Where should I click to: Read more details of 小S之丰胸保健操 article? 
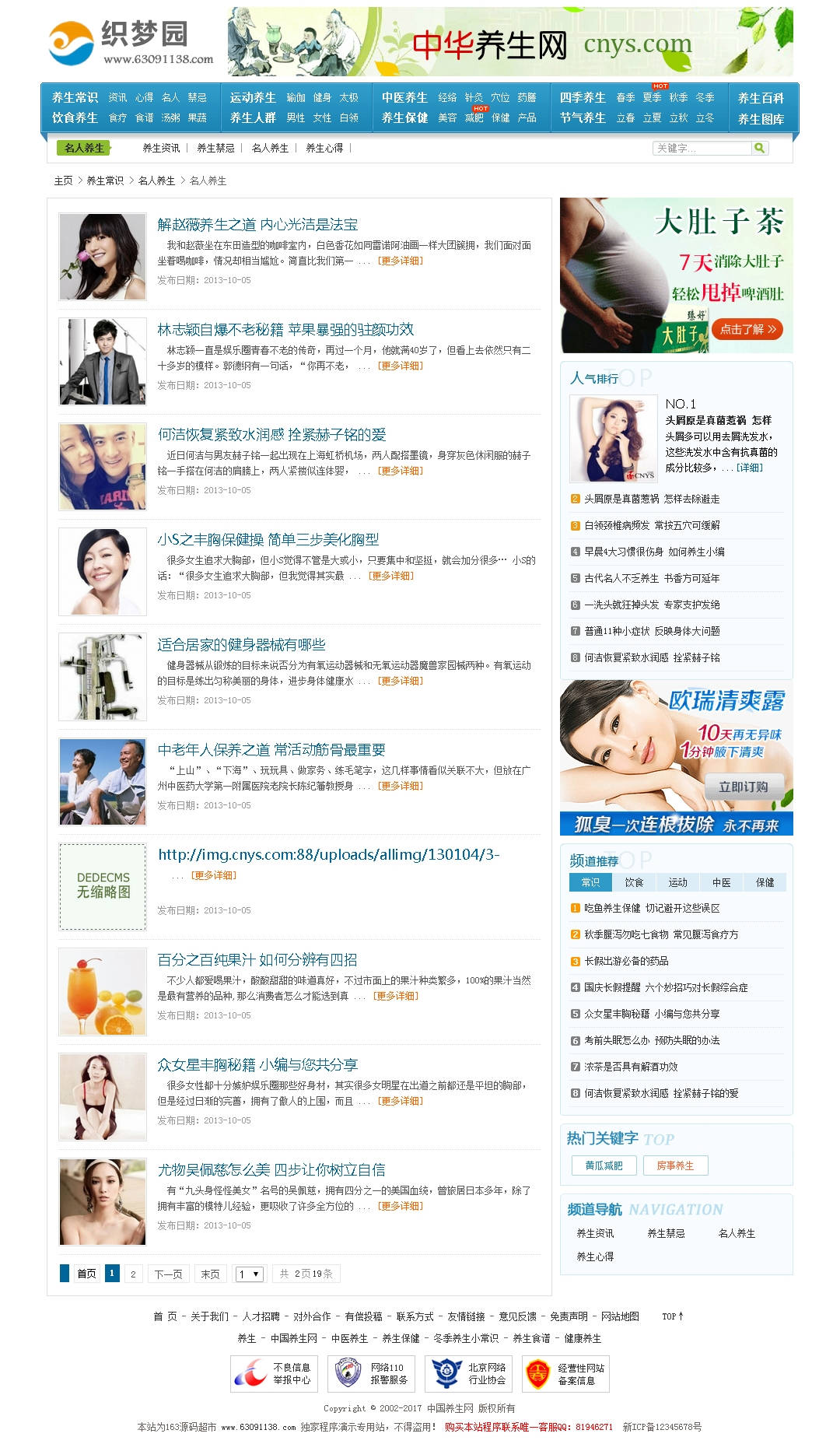coord(390,576)
